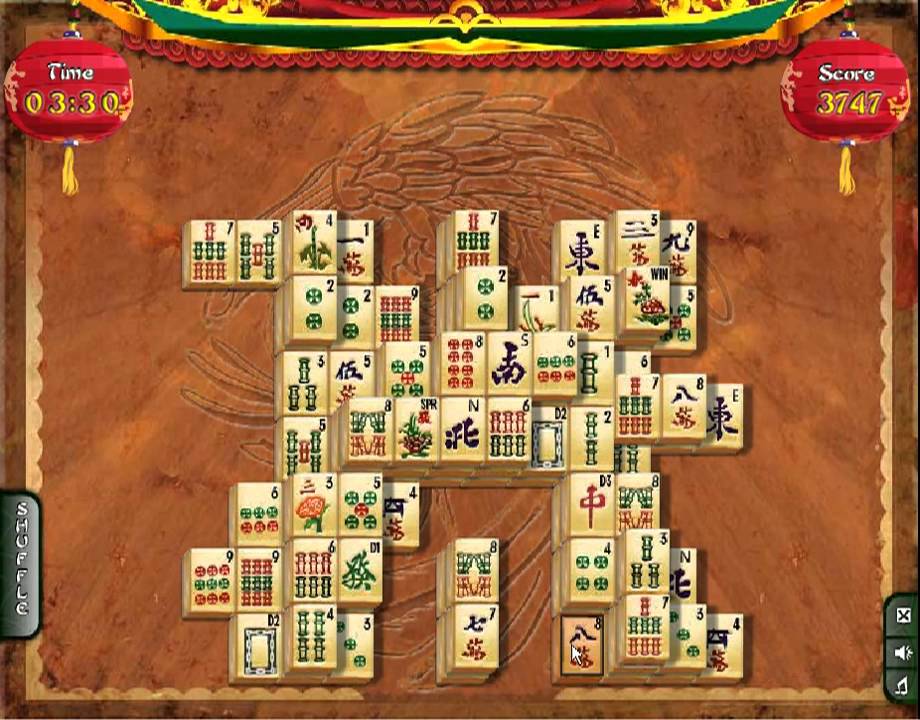The width and height of the screenshot is (920, 720).
Task: Close the game with the X icon
Action: click(x=903, y=616)
